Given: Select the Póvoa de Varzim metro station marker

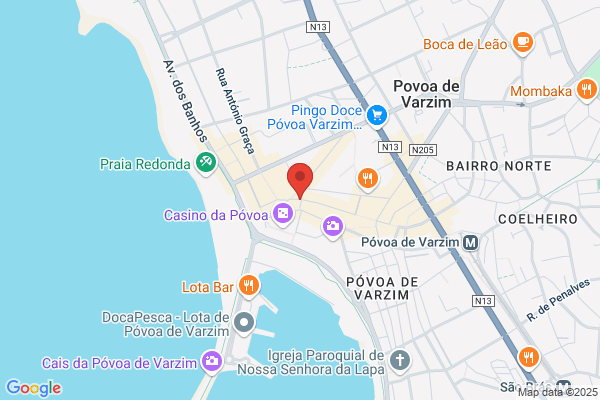Looking at the screenshot, I should [x=470, y=242].
